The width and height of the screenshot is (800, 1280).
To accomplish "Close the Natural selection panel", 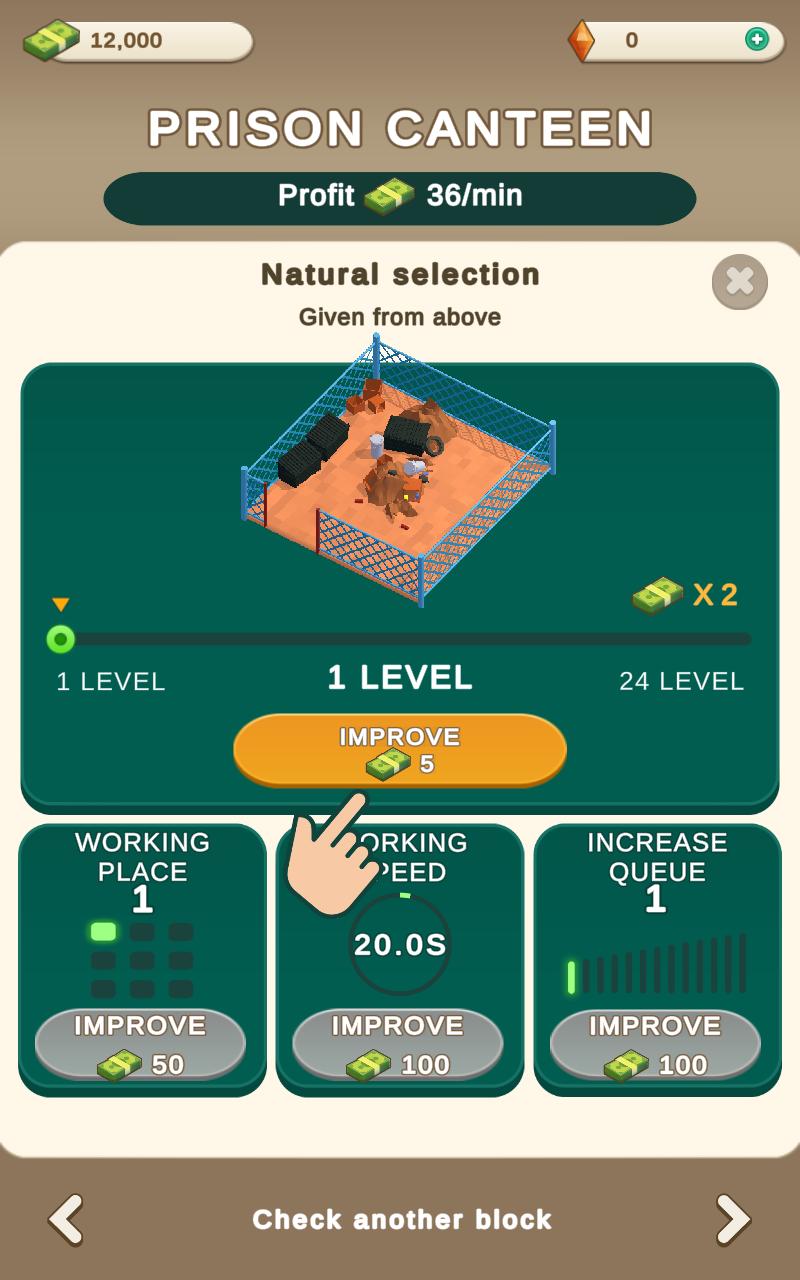I will coord(739,282).
